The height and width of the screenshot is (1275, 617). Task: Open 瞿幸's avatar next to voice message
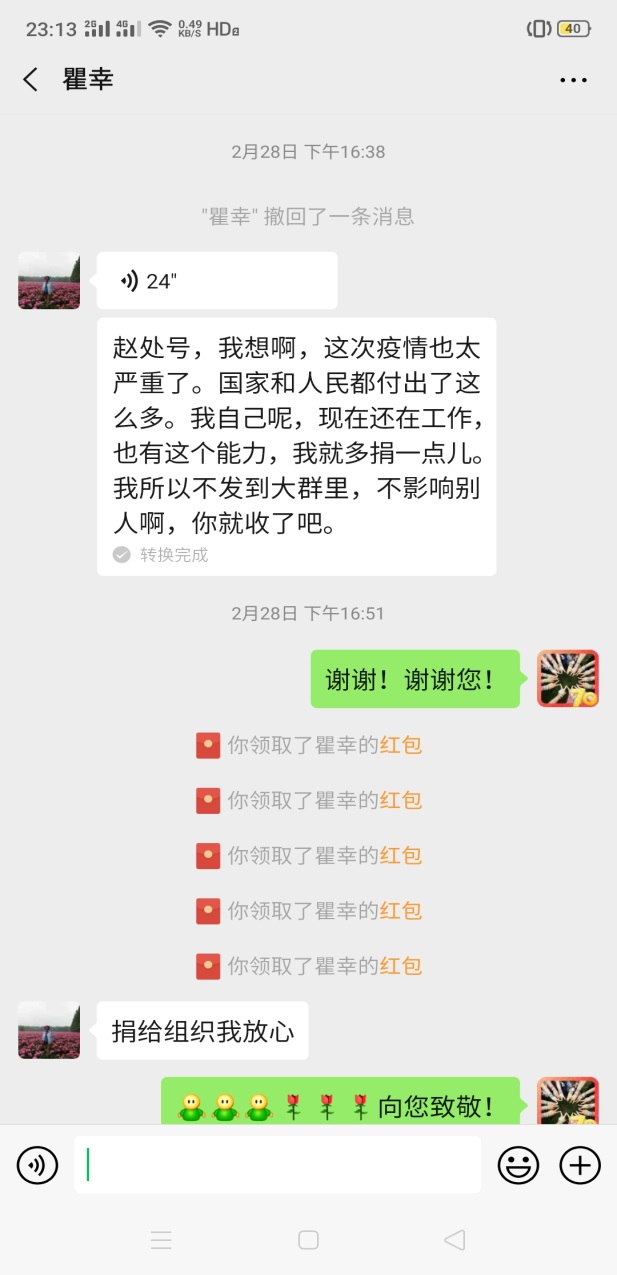(x=49, y=281)
